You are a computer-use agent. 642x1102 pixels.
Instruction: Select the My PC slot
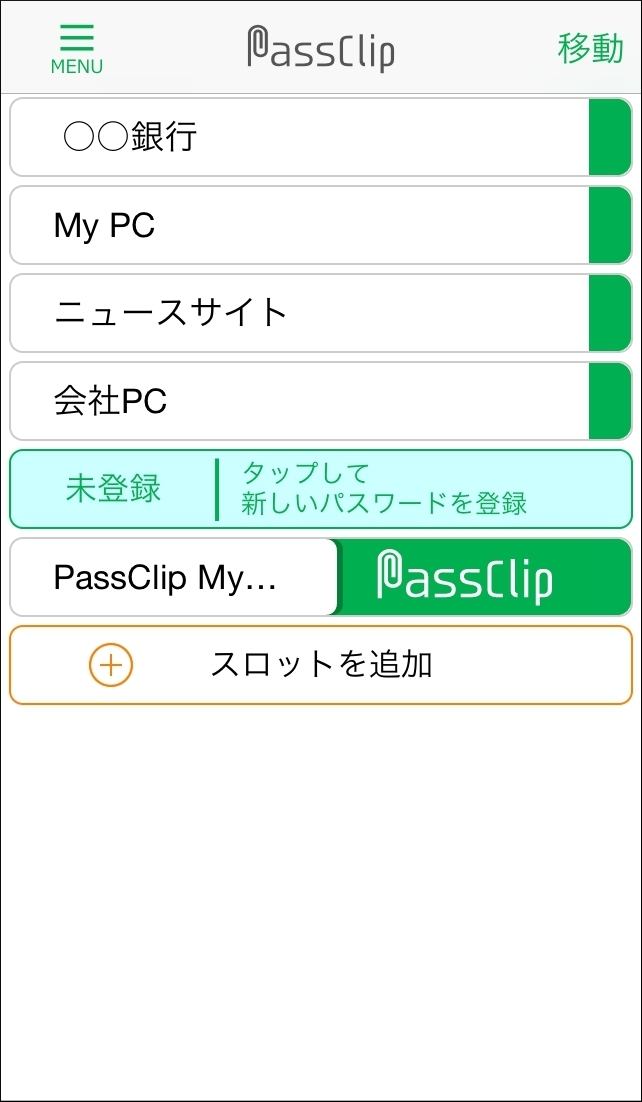click(321, 225)
